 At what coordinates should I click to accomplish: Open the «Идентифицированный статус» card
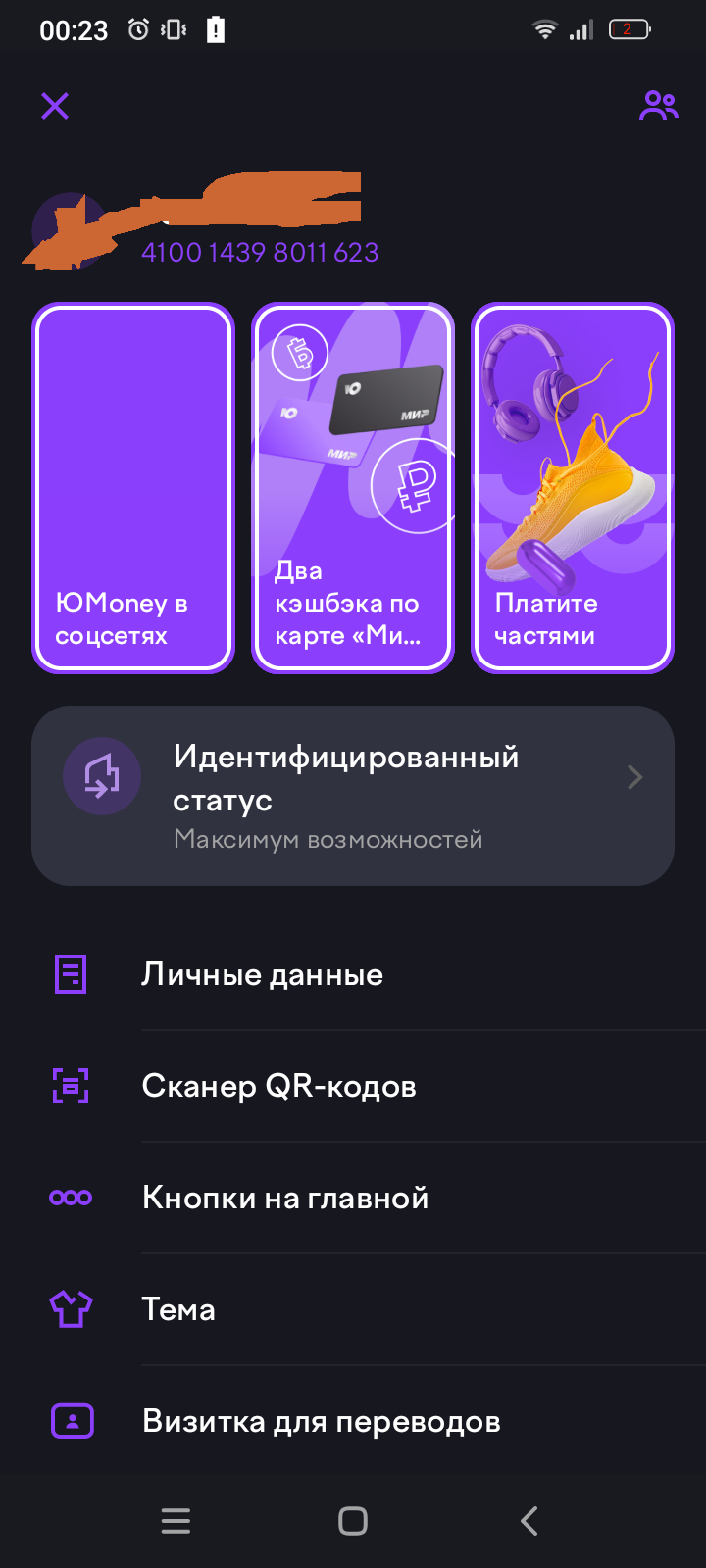click(x=353, y=796)
